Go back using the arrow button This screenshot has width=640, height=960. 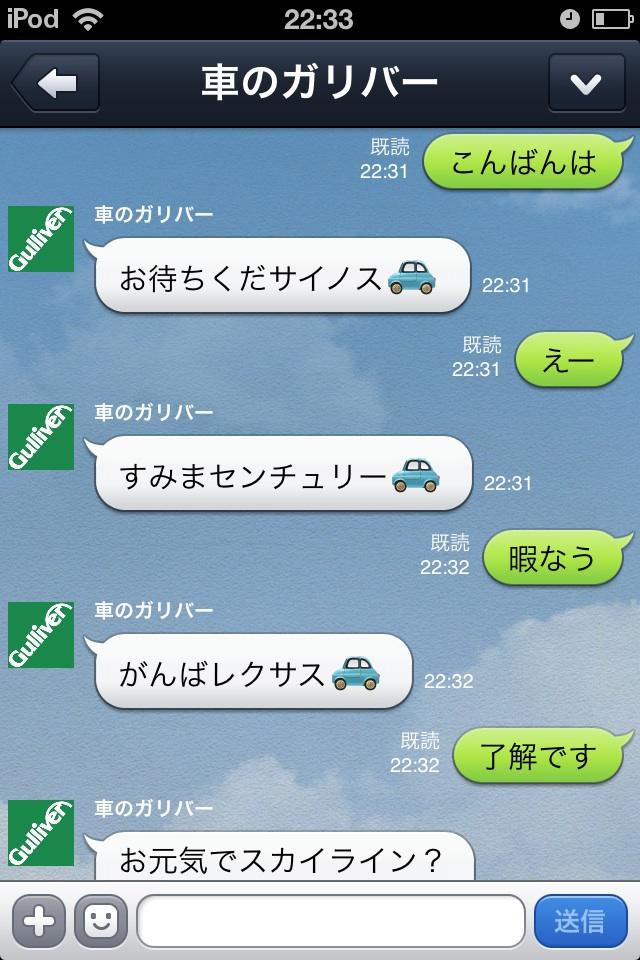[56, 83]
